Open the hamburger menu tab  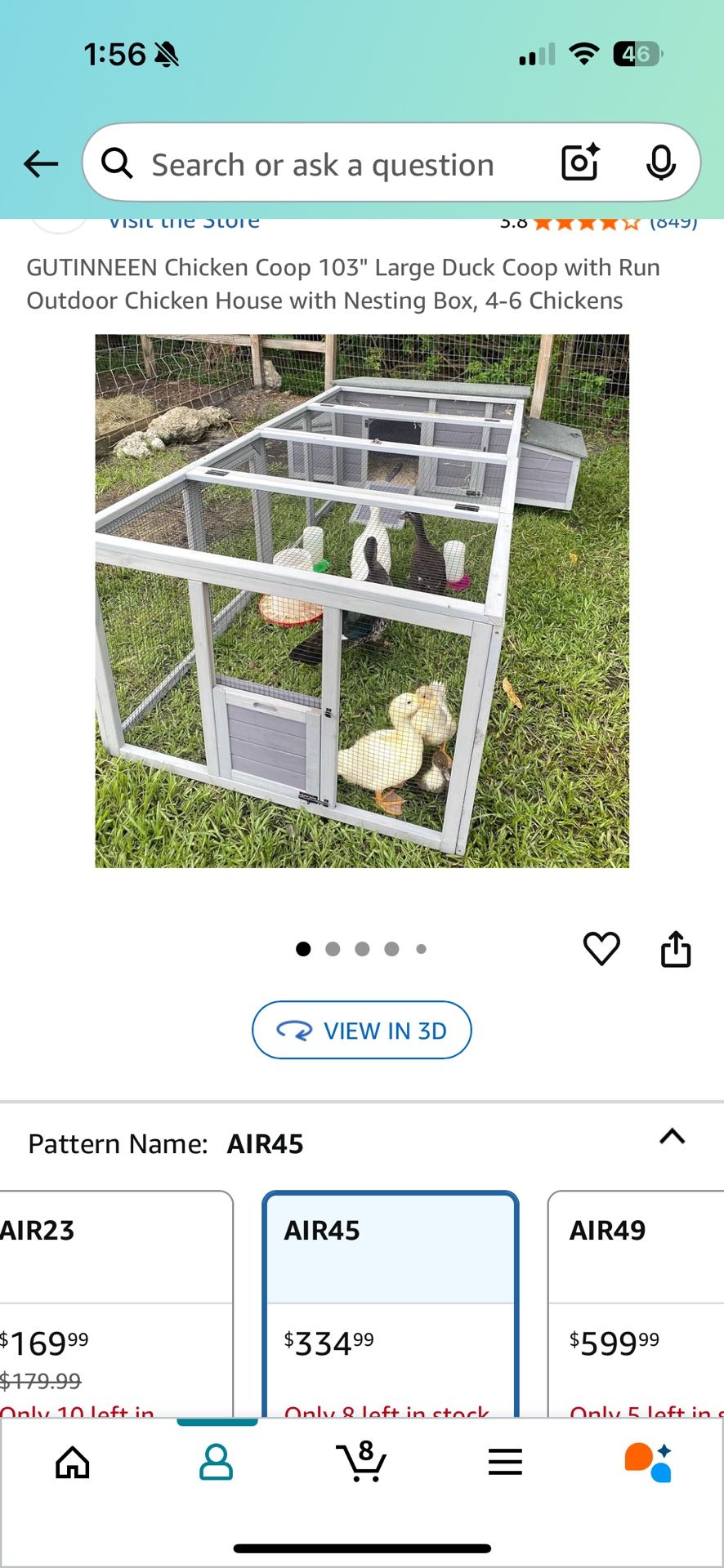(505, 1462)
